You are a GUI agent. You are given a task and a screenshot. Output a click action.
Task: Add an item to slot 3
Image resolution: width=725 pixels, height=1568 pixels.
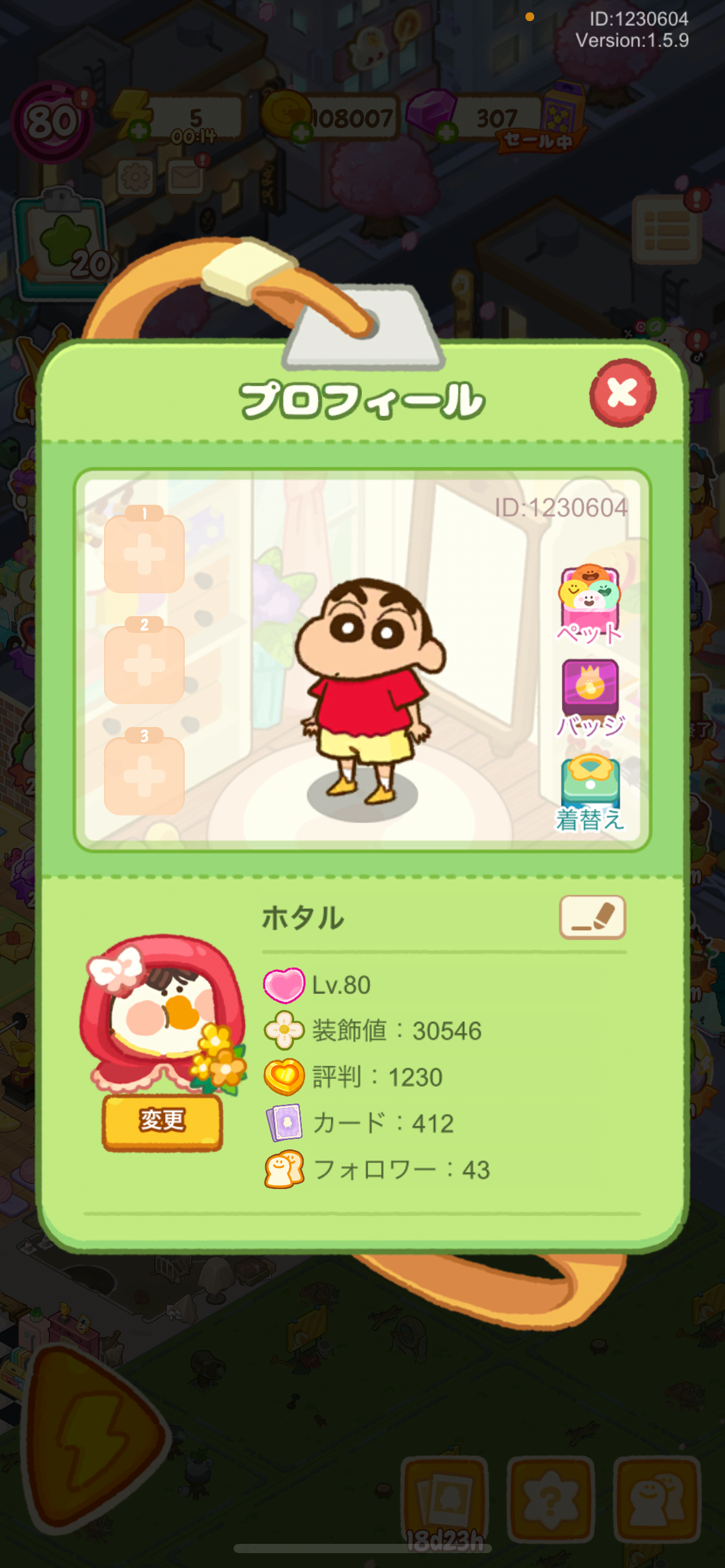pos(144,771)
